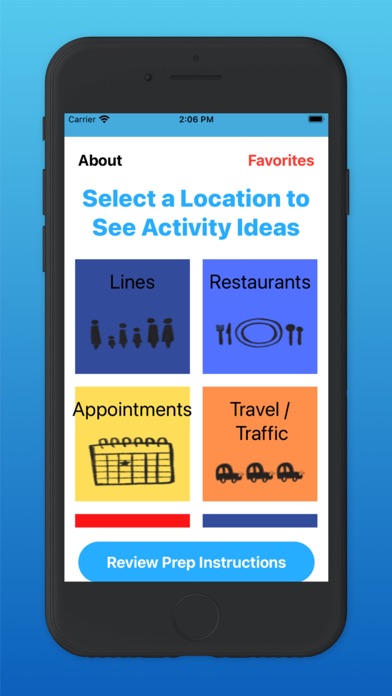Tap Review Prep Instructions button

[196, 562]
